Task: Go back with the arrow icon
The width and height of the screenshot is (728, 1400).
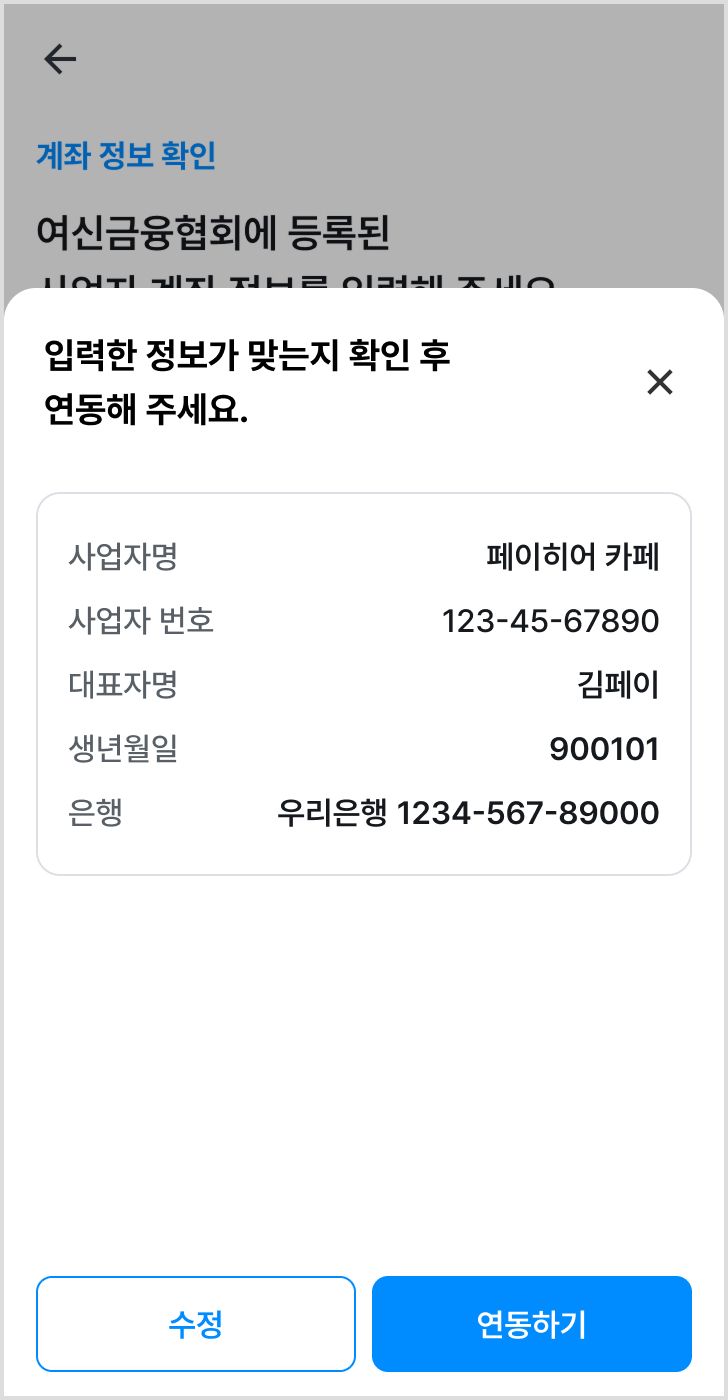Action: click(60, 60)
